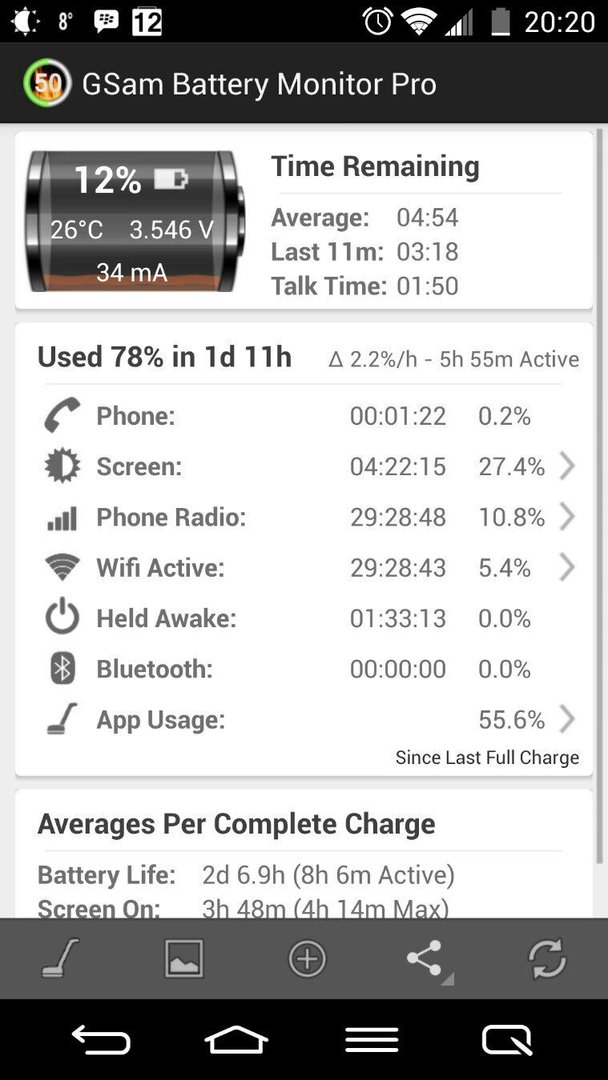Tap the app usage toolbar icon

pyautogui.click(x=61, y=958)
